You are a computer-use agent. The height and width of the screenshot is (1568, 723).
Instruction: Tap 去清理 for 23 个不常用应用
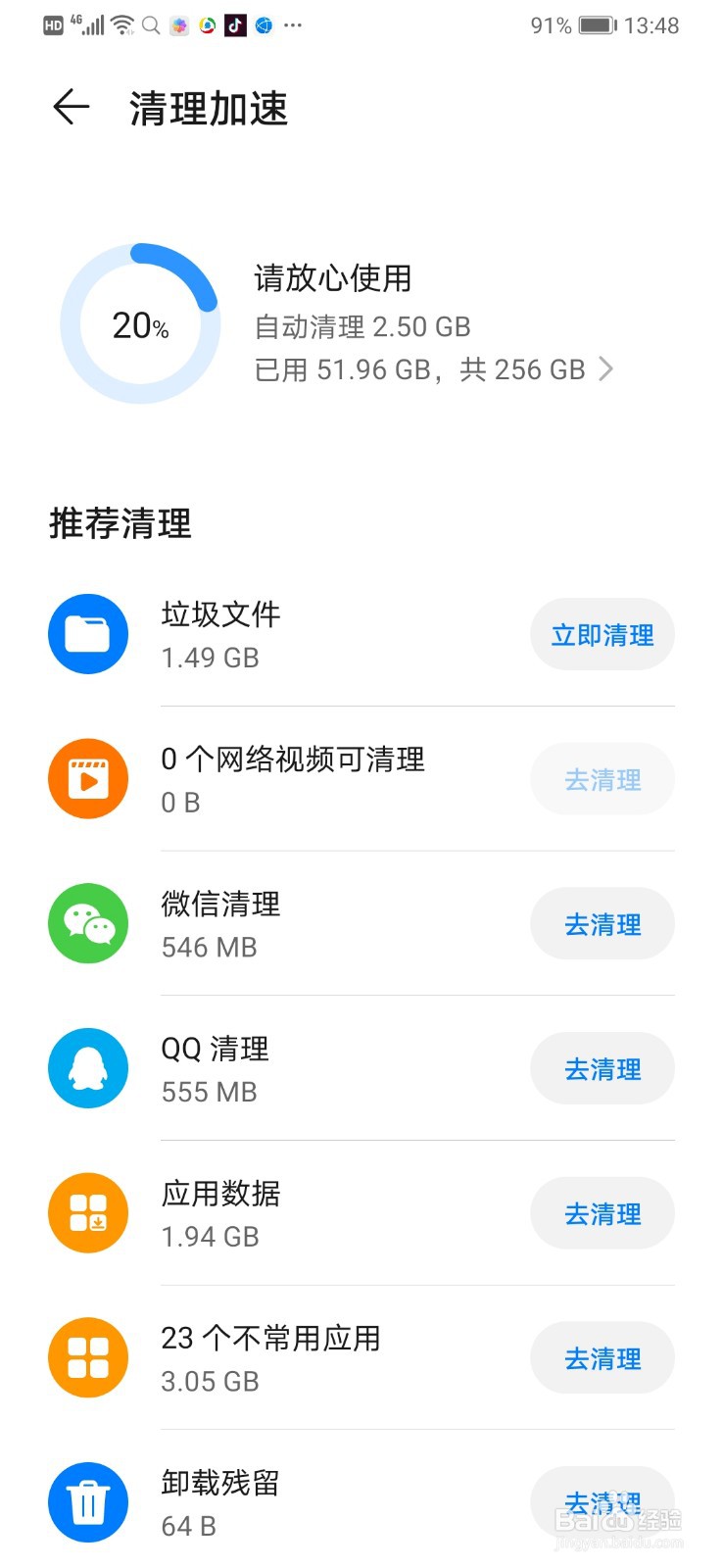click(x=602, y=1358)
